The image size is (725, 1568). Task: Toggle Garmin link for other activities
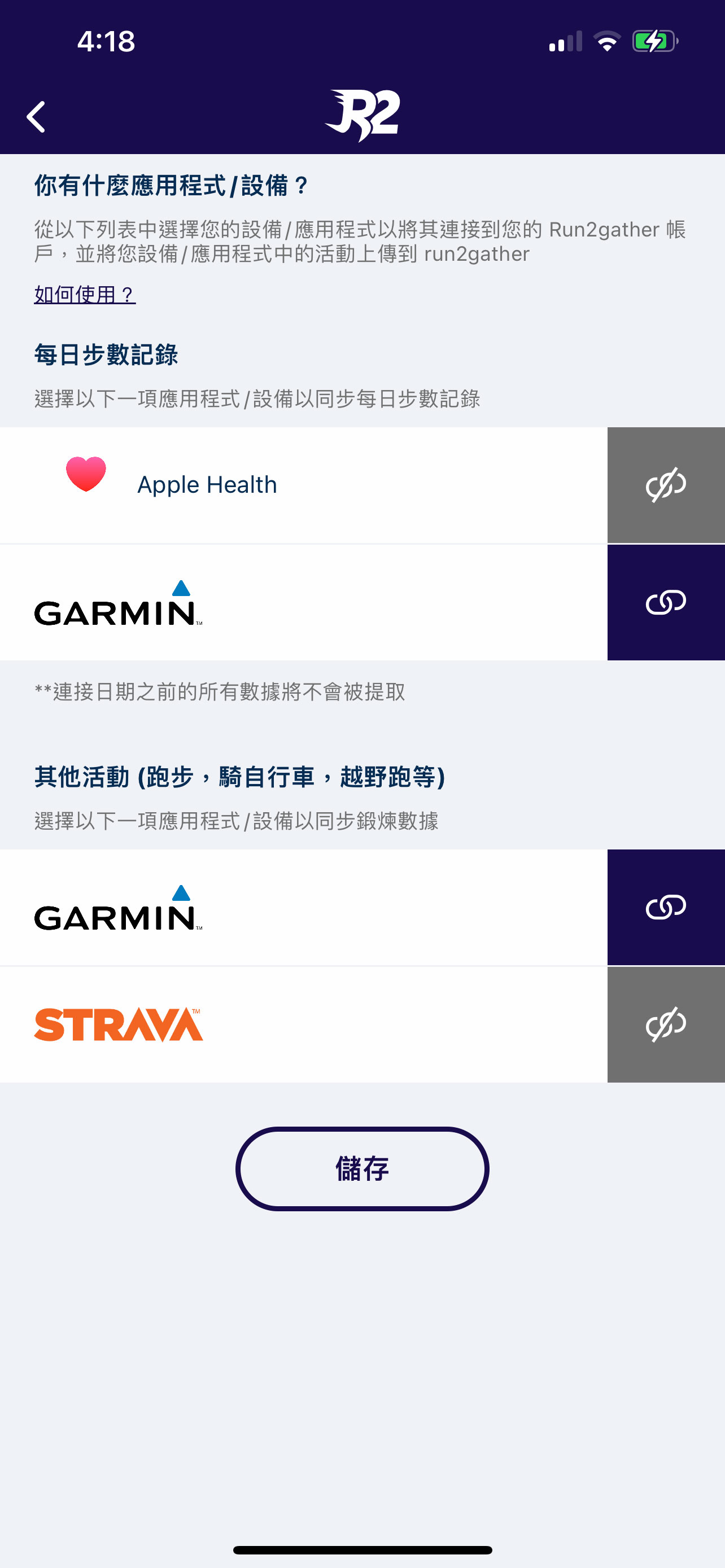pos(665,908)
